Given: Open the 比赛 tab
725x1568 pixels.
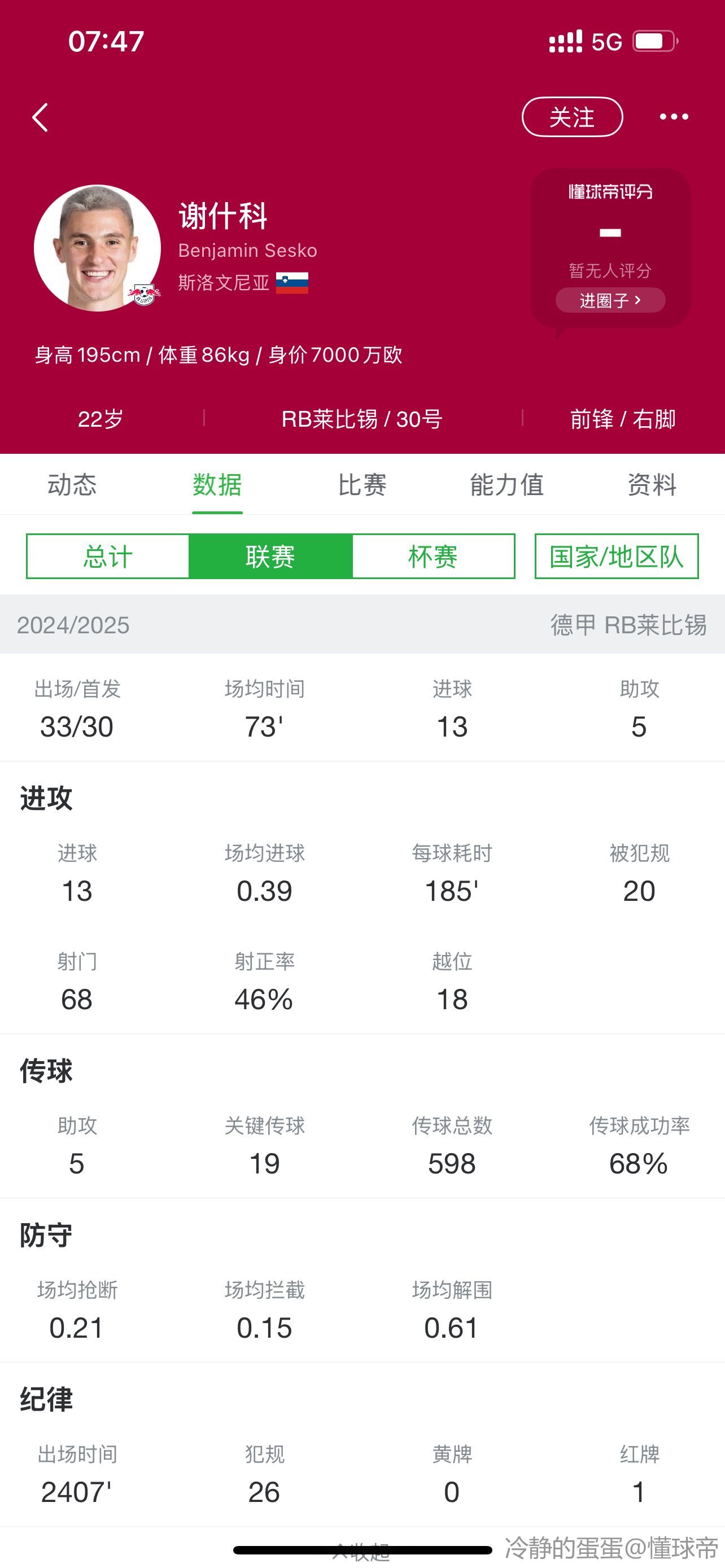Looking at the screenshot, I should pyautogui.click(x=362, y=485).
